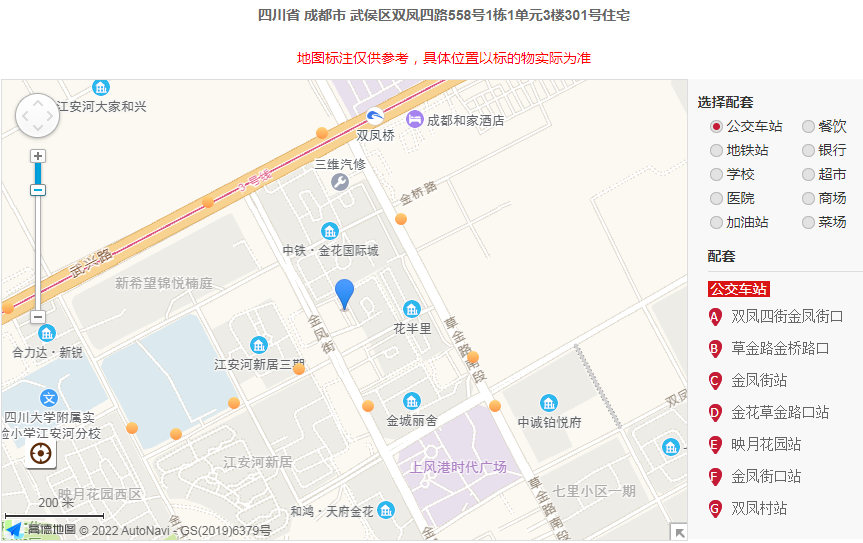Open bus stop 草金路金桥路口
This screenshot has height=543, width=863.
(x=779, y=348)
